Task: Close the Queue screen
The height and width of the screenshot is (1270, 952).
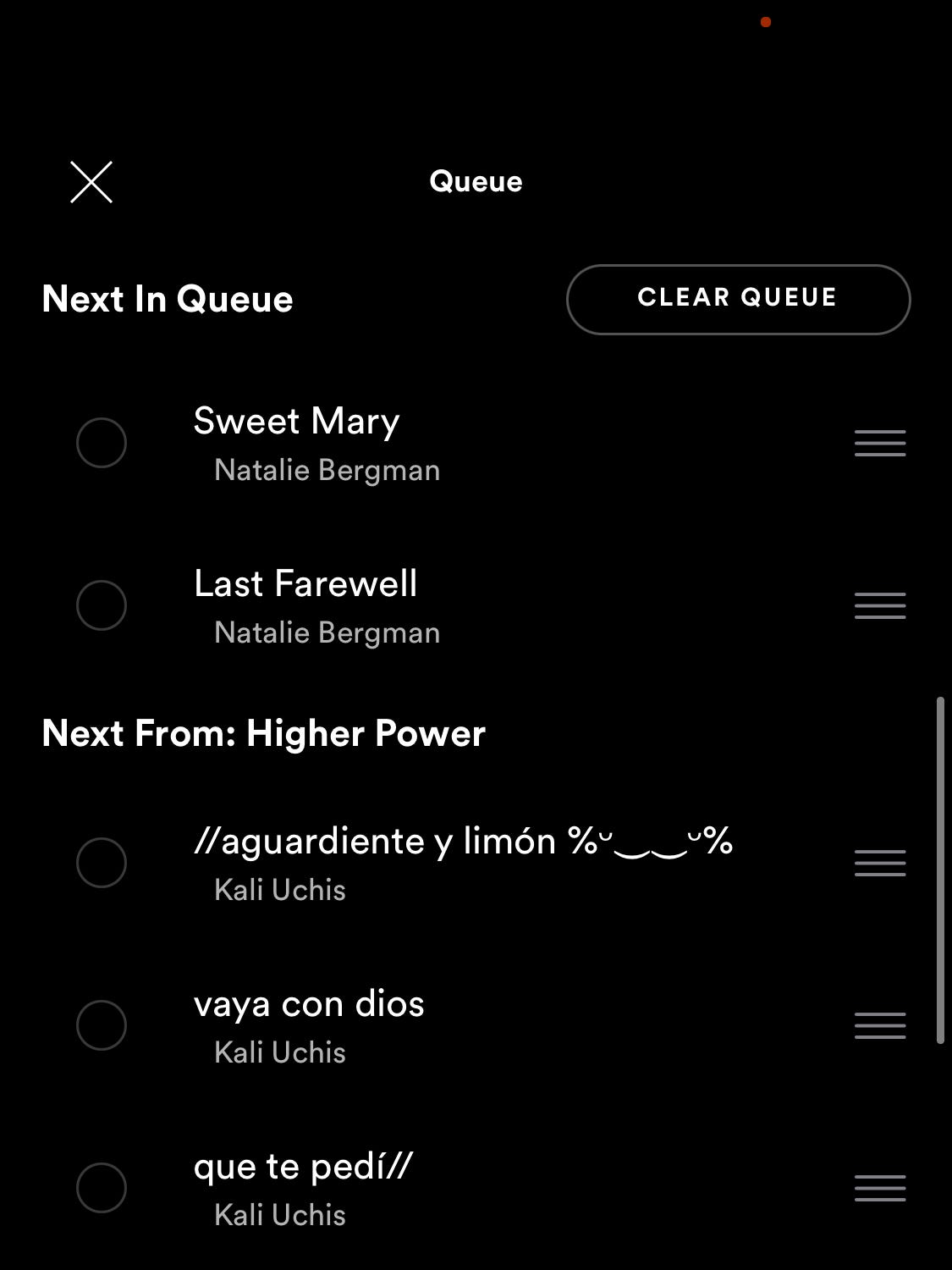Action: (91, 182)
